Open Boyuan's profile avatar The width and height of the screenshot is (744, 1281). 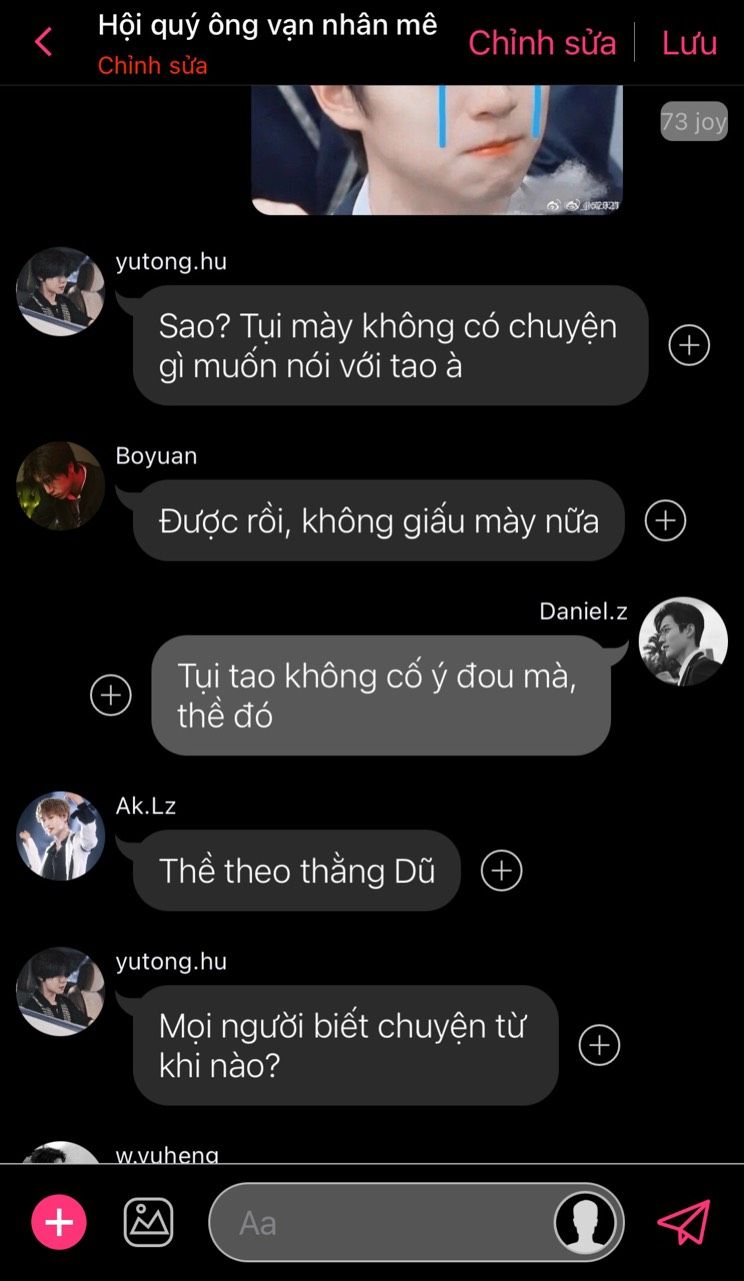click(60, 486)
